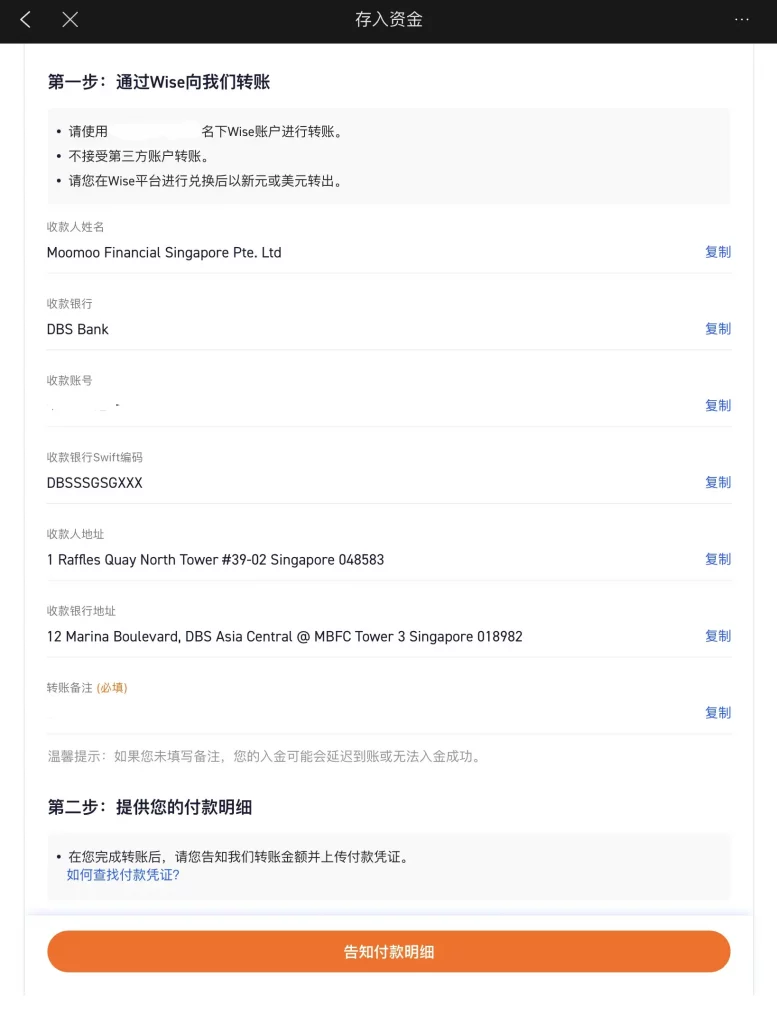777x1024 pixels.
Task: Copy the required 转账备注 transfer remark
Action: pyautogui.click(x=717, y=713)
